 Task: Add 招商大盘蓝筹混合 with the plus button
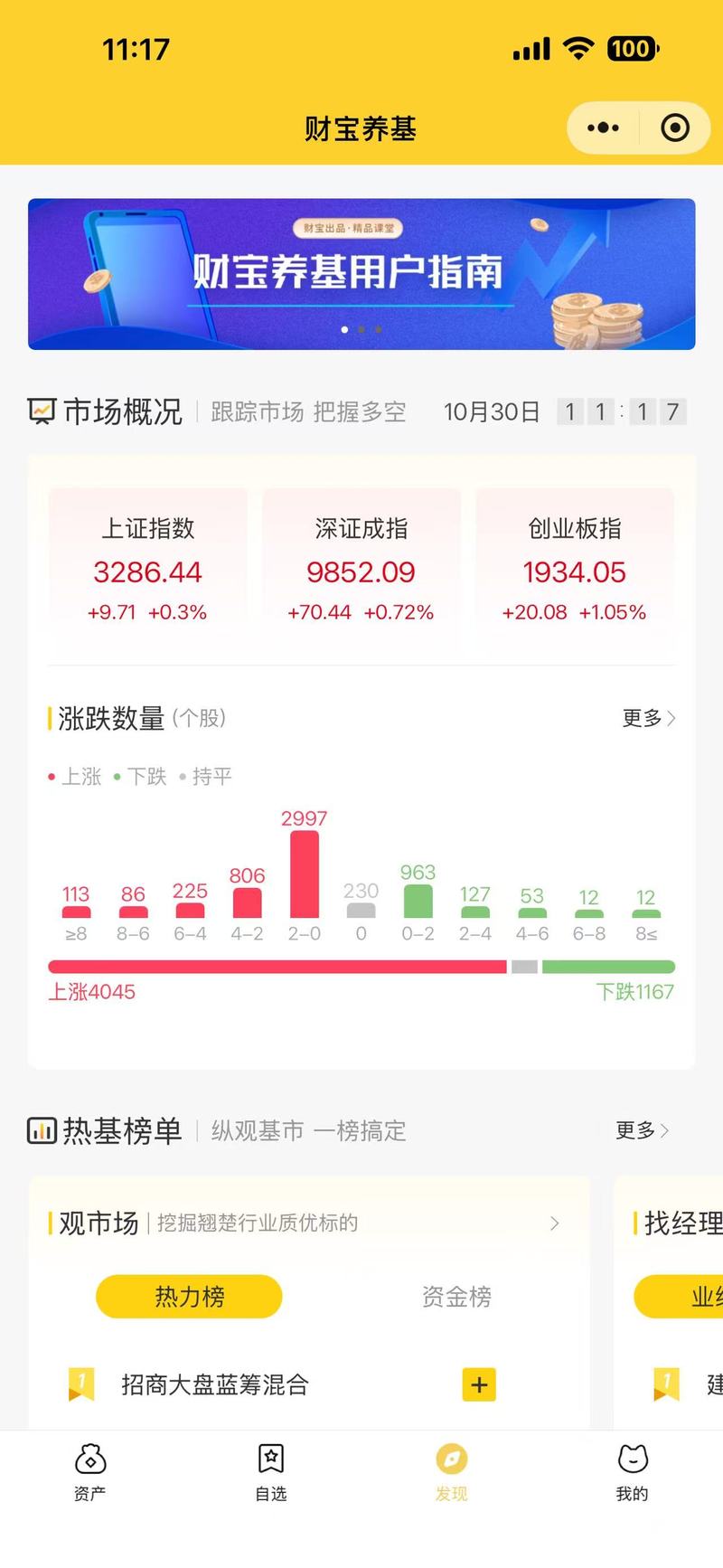[479, 1384]
